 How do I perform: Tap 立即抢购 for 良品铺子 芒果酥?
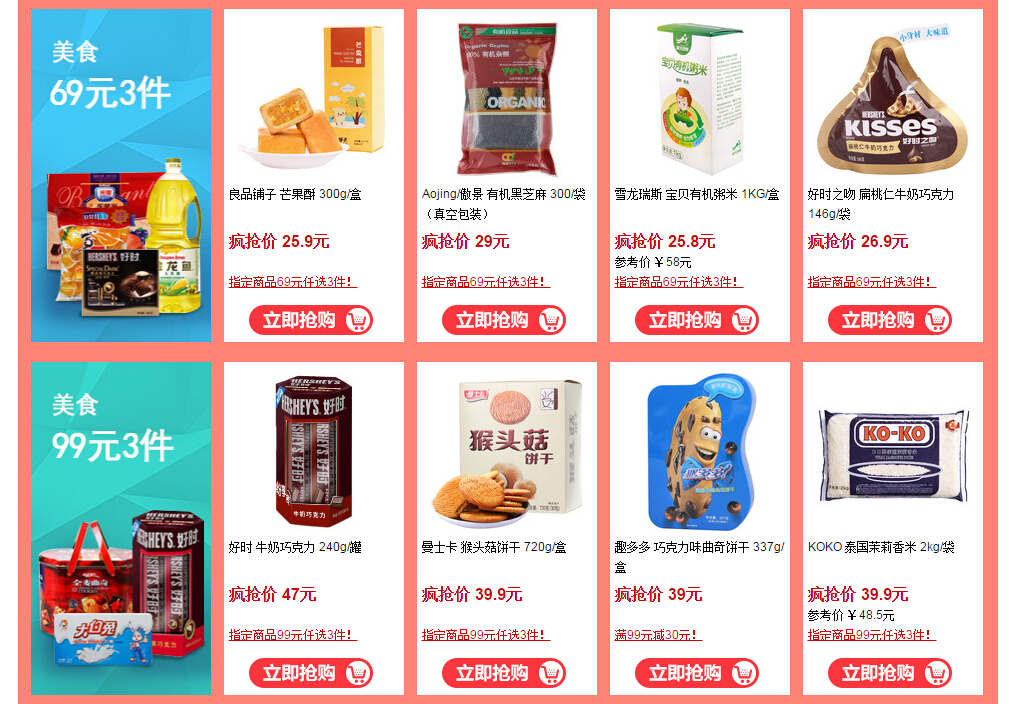311,320
